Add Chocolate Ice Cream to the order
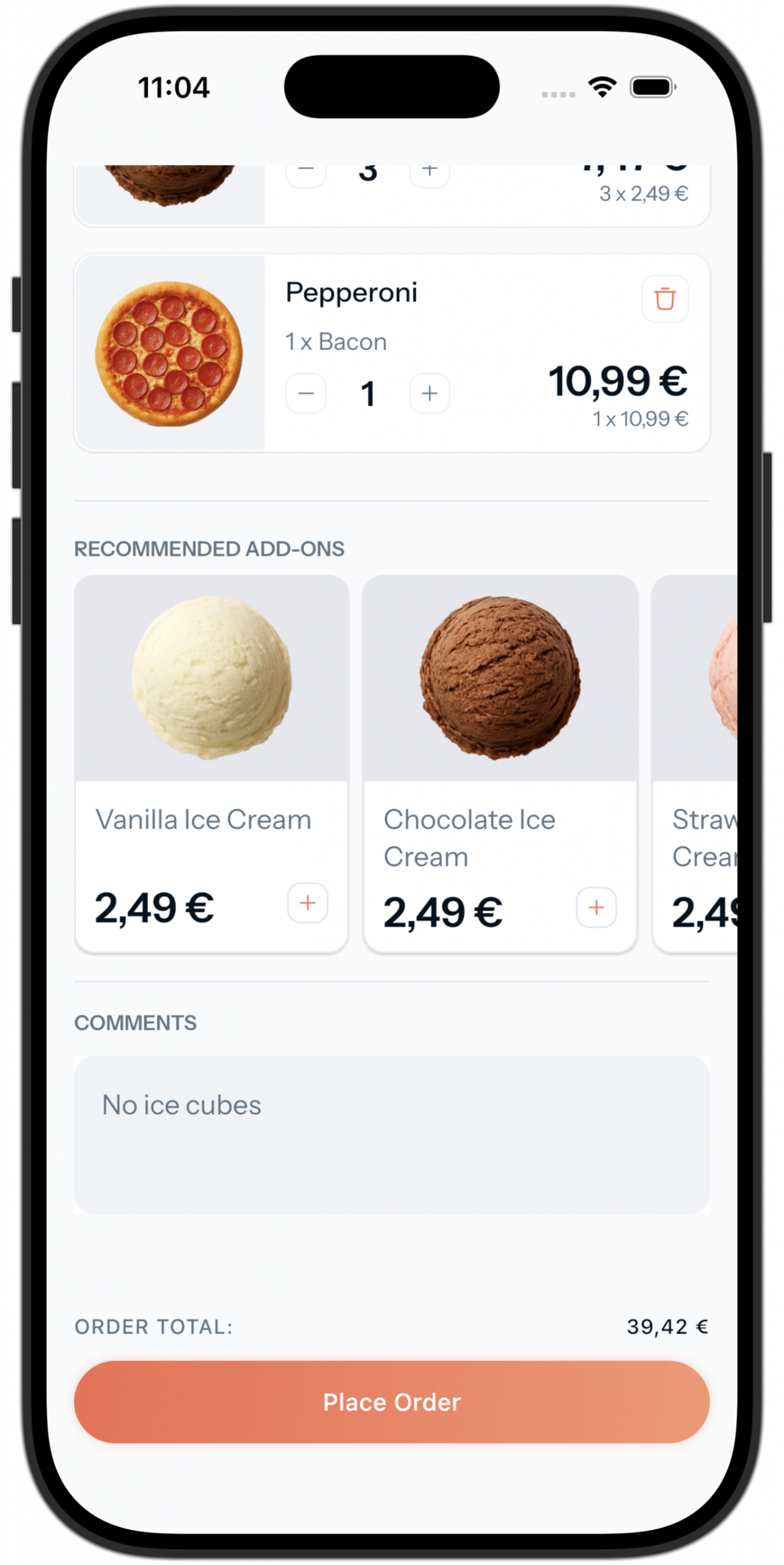 click(x=596, y=907)
